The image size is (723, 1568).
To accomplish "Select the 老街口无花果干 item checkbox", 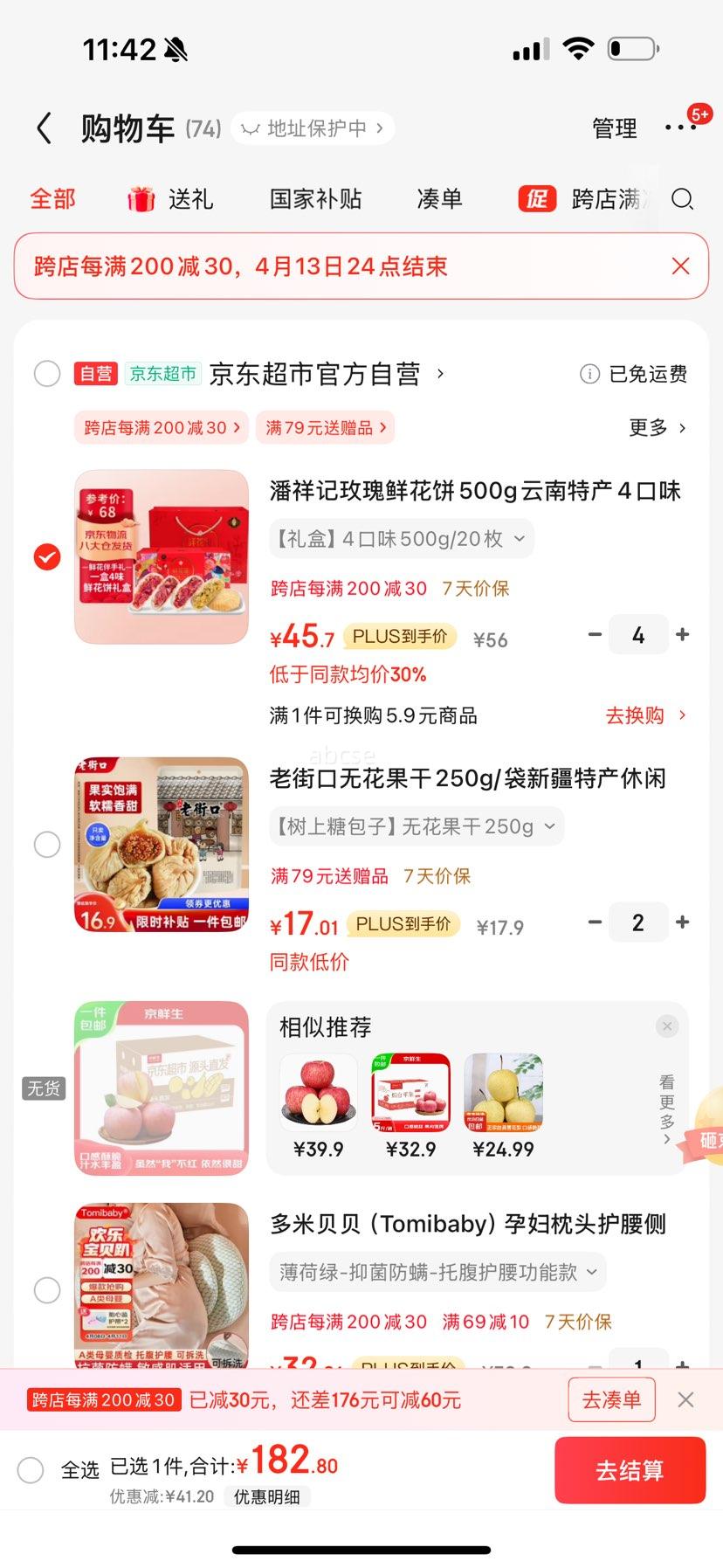I will click(47, 845).
